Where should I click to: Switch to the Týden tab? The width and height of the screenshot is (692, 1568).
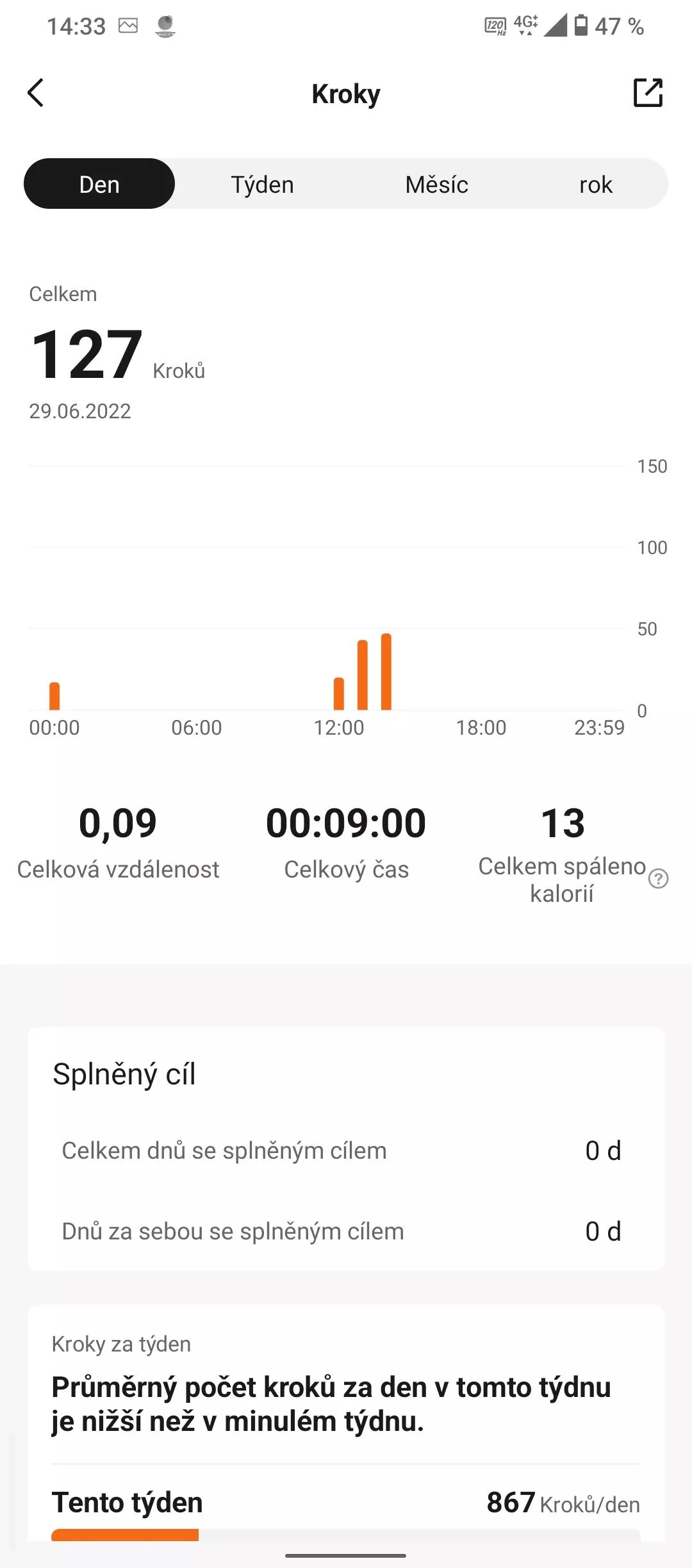262,184
